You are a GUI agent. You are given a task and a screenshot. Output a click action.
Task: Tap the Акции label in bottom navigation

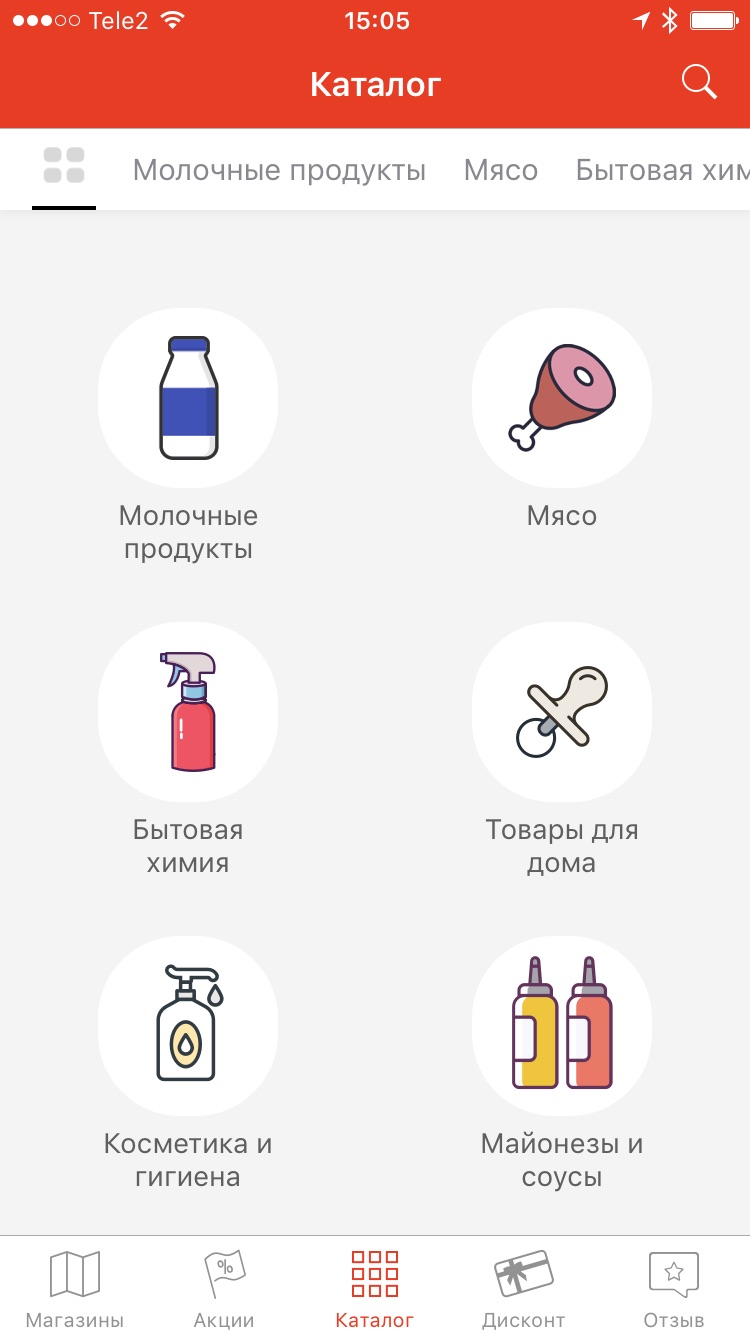(x=224, y=1318)
